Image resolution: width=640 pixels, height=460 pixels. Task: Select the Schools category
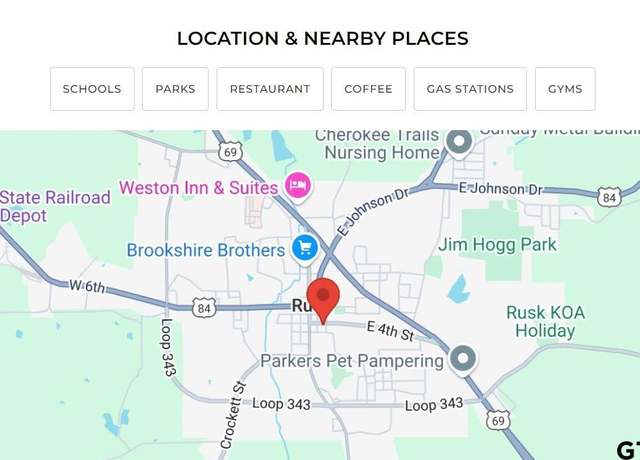[x=92, y=89]
